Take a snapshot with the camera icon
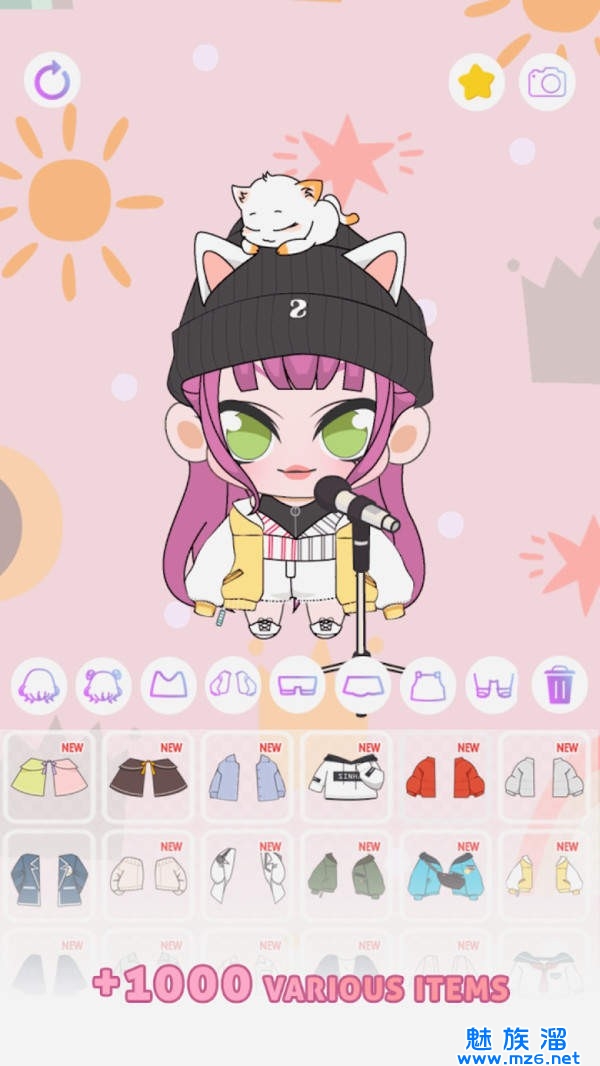 pyautogui.click(x=547, y=82)
